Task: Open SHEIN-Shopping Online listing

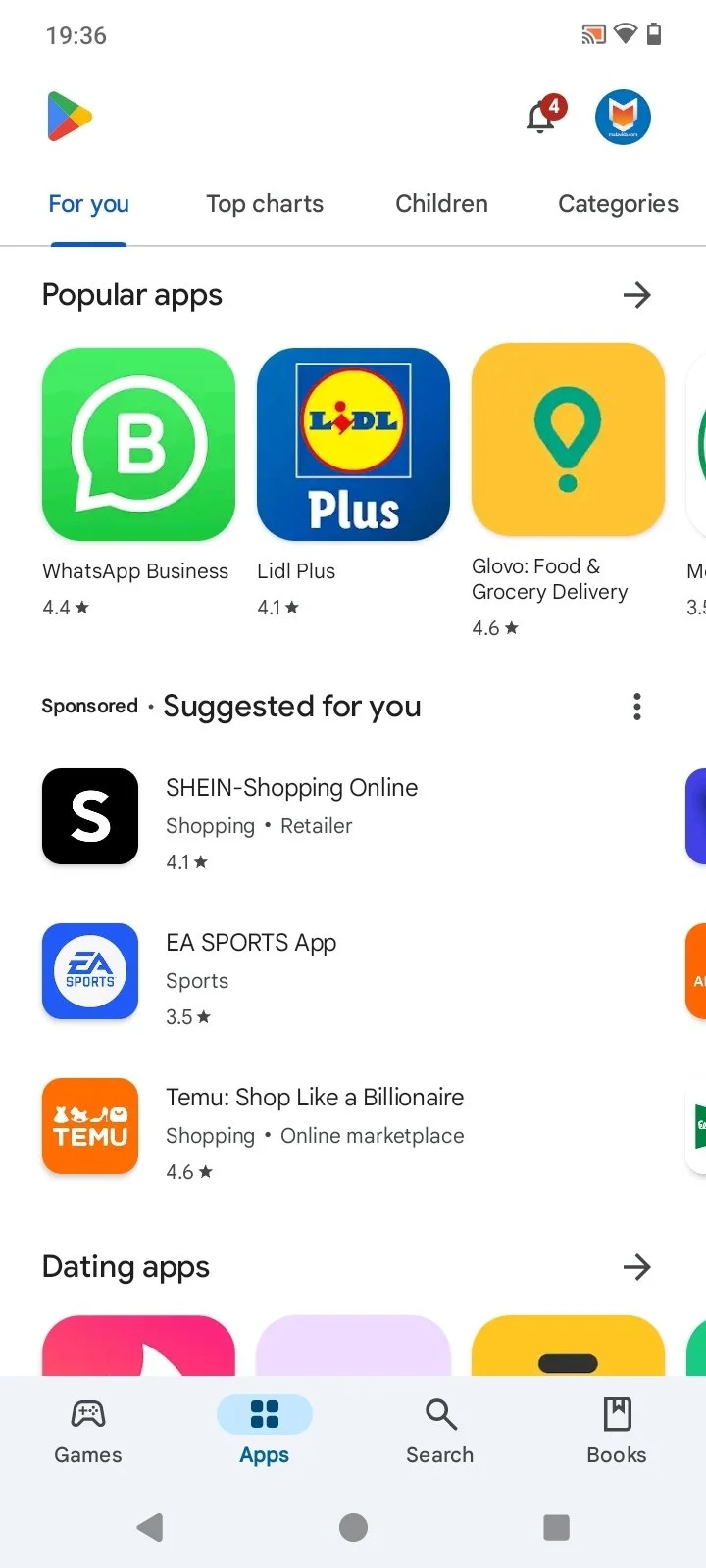Action: point(291,787)
